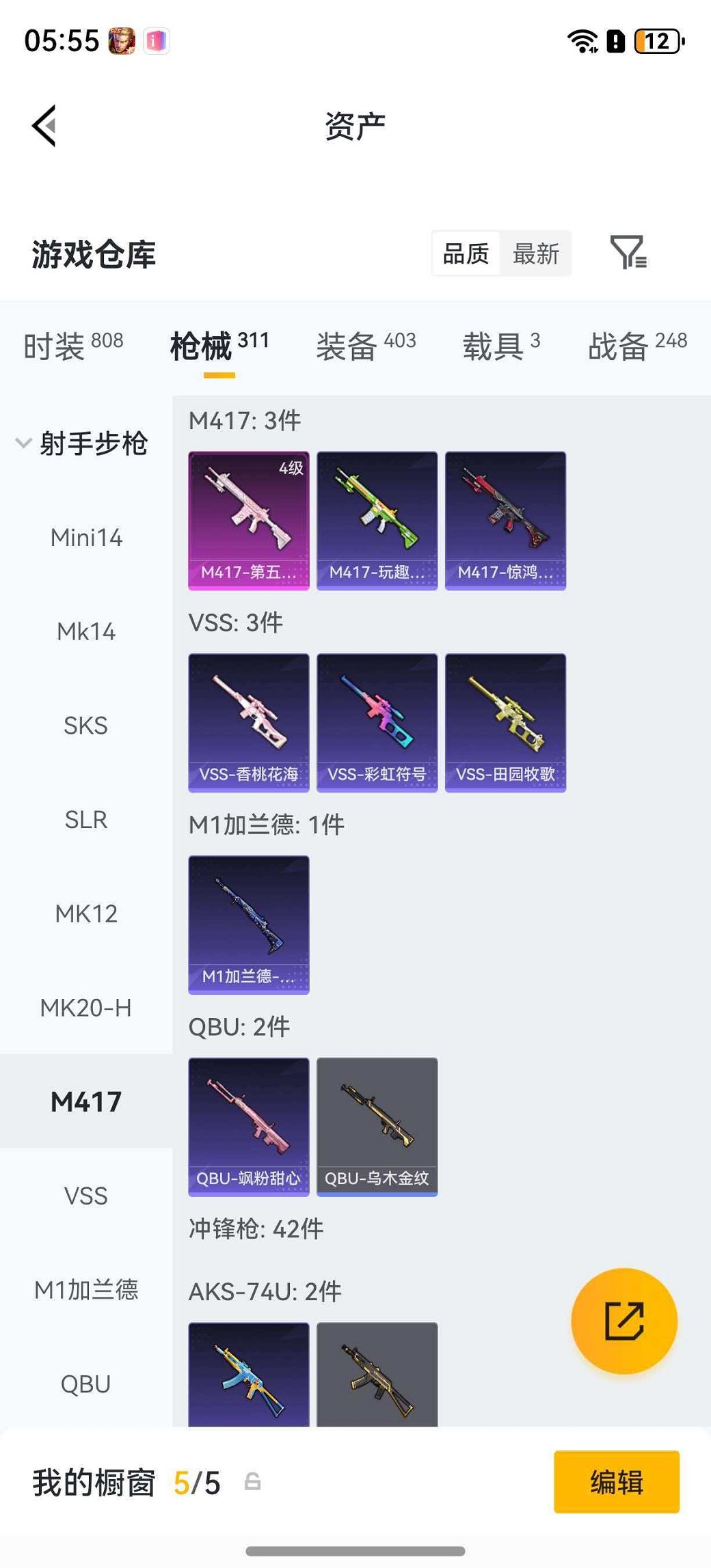The height and width of the screenshot is (1568, 711).
Task: Sort by 最新
Action: (536, 254)
